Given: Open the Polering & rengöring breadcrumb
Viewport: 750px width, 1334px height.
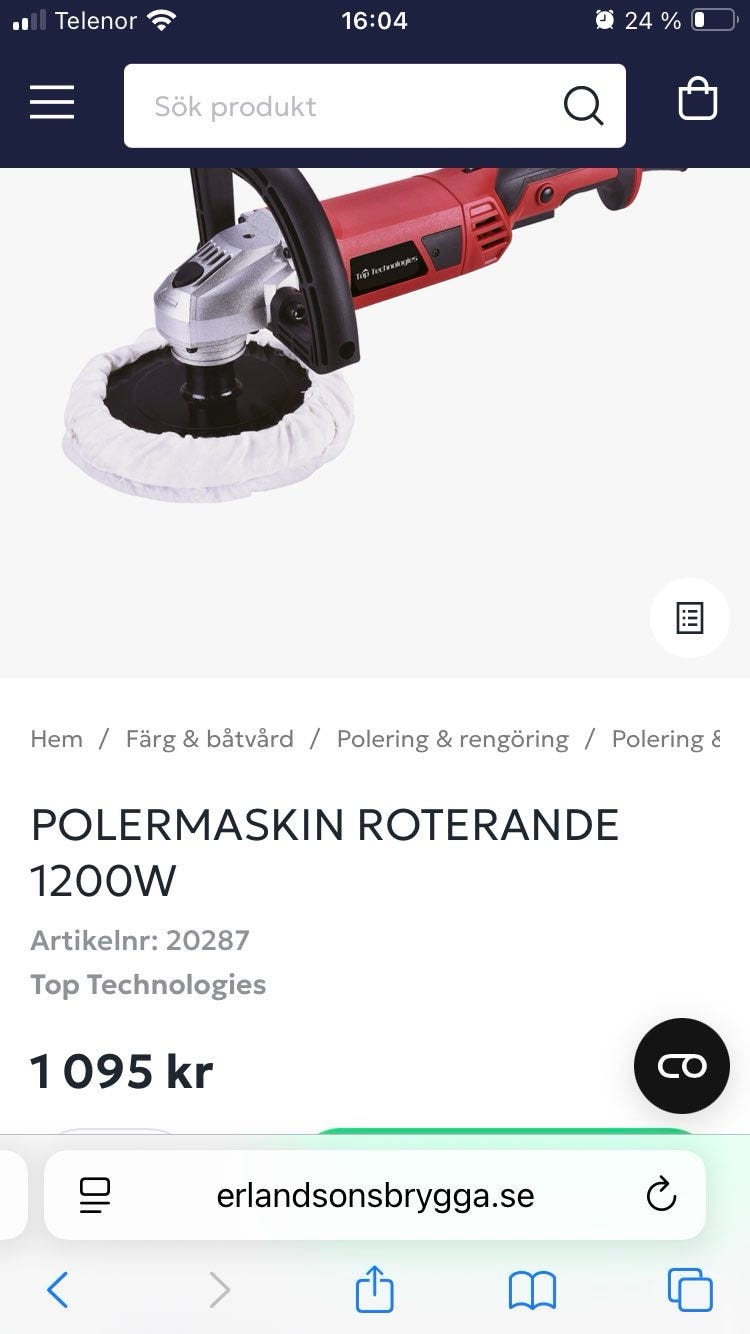Looking at the screenshot, I should (x=452, y=739).
